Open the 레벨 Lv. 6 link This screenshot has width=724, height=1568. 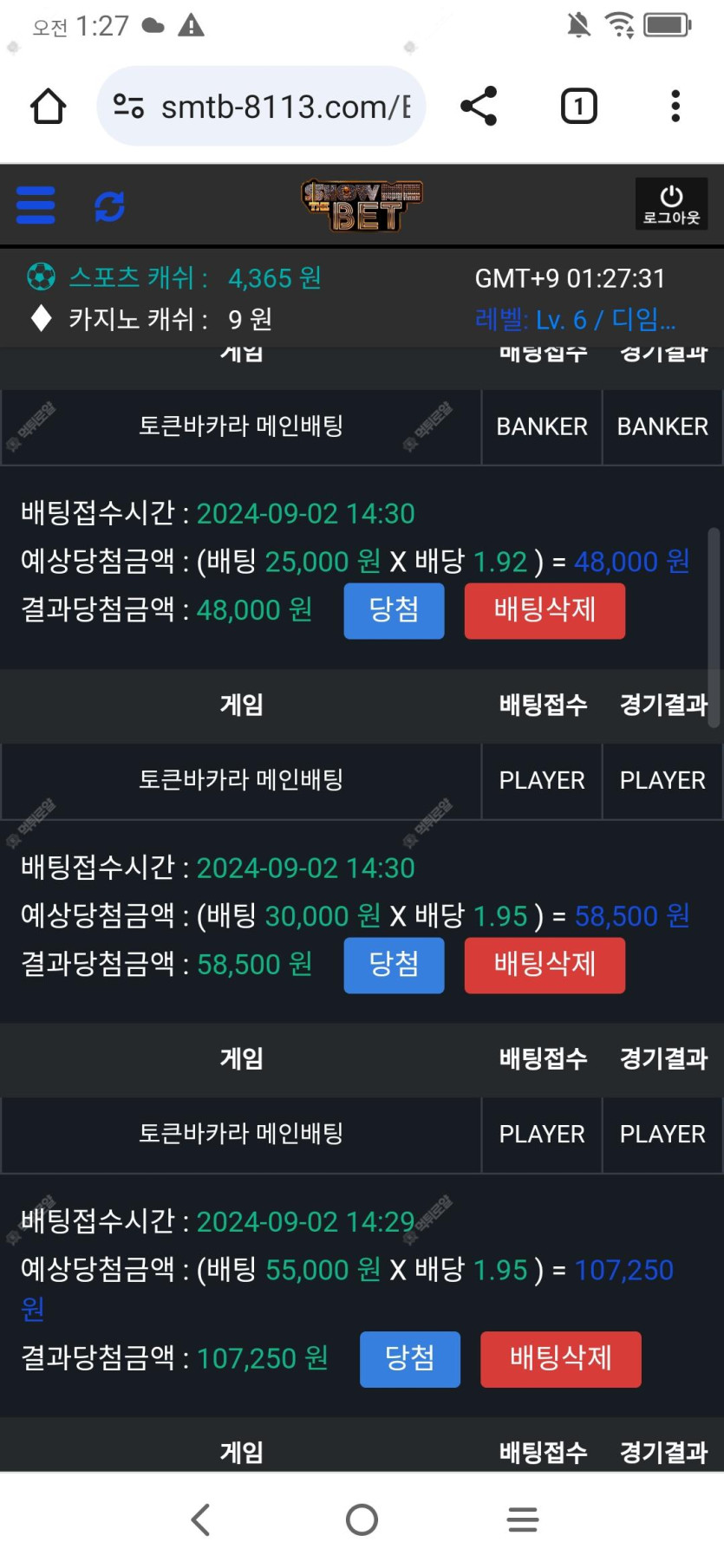(575, 320)
